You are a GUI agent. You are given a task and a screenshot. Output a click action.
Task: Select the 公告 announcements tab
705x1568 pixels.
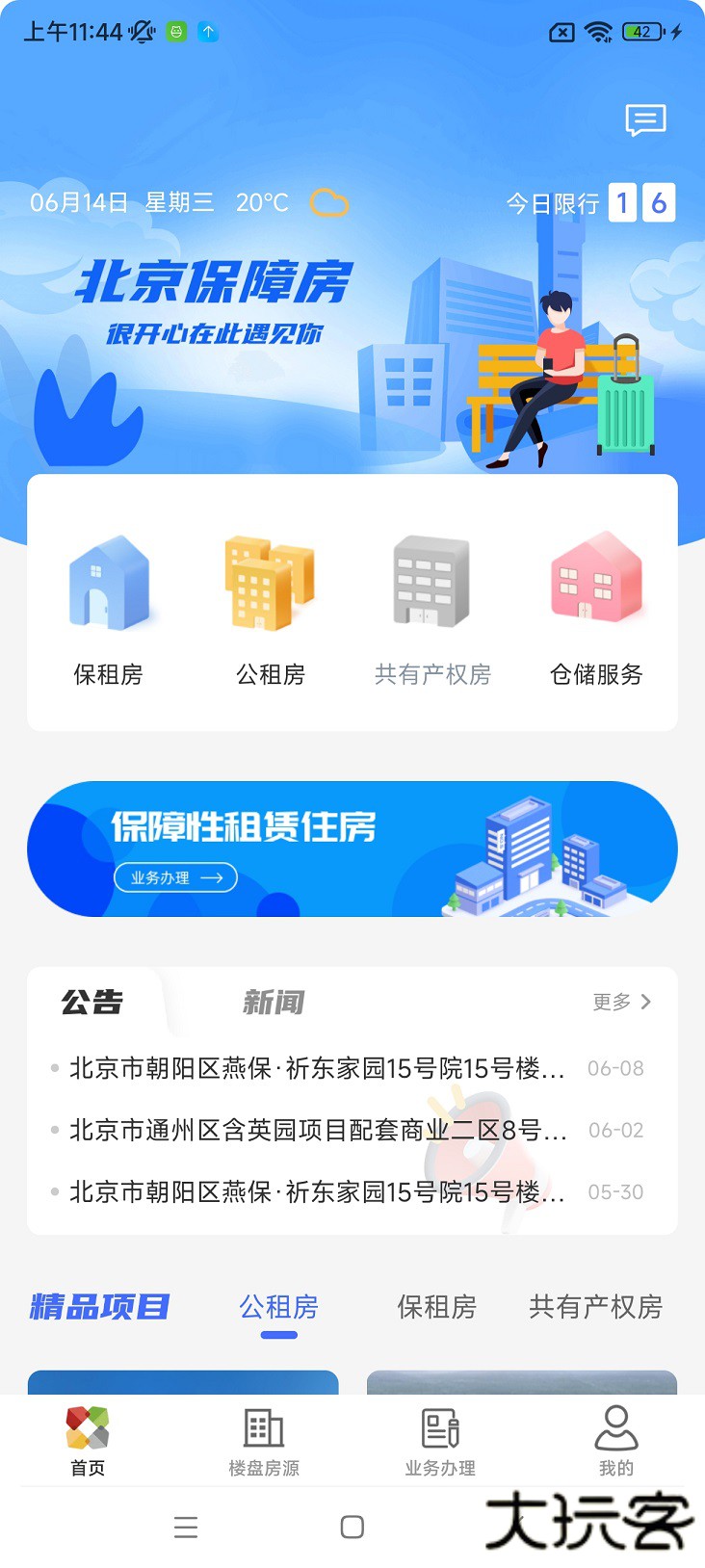[x=93, y=1002]
